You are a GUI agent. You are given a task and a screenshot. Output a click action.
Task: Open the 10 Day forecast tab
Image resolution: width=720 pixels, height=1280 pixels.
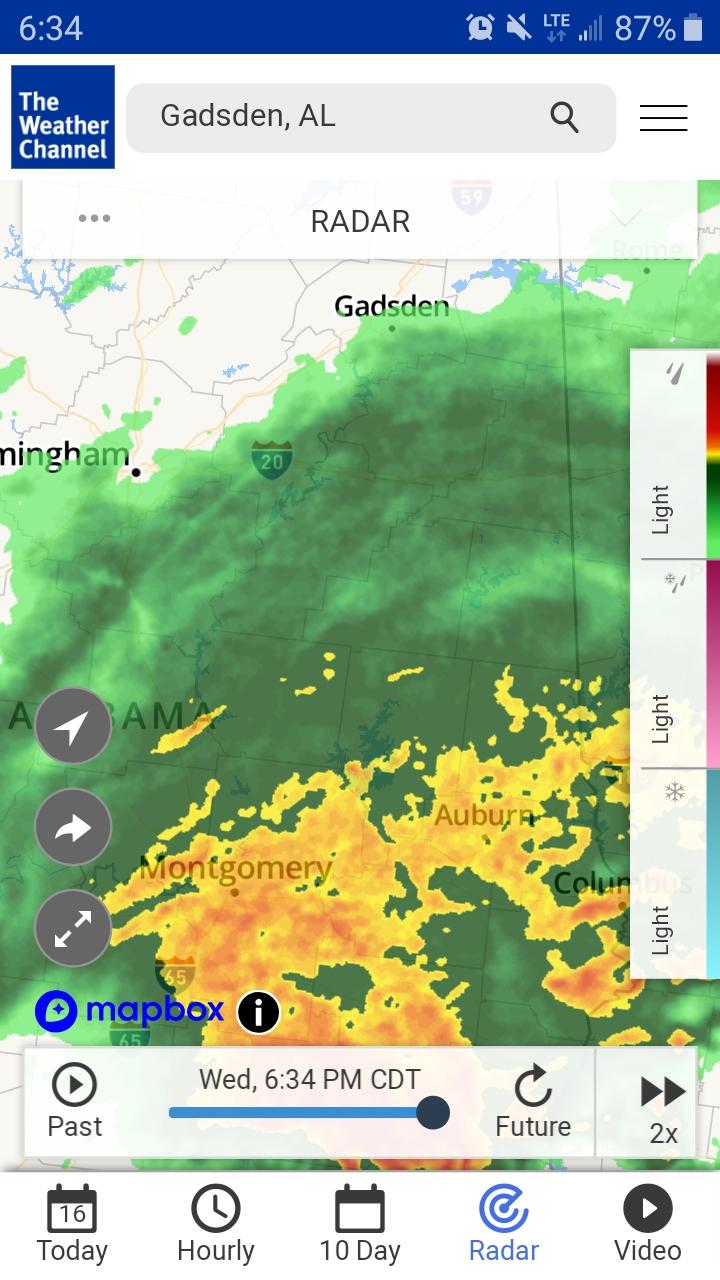coord(360,1224)
